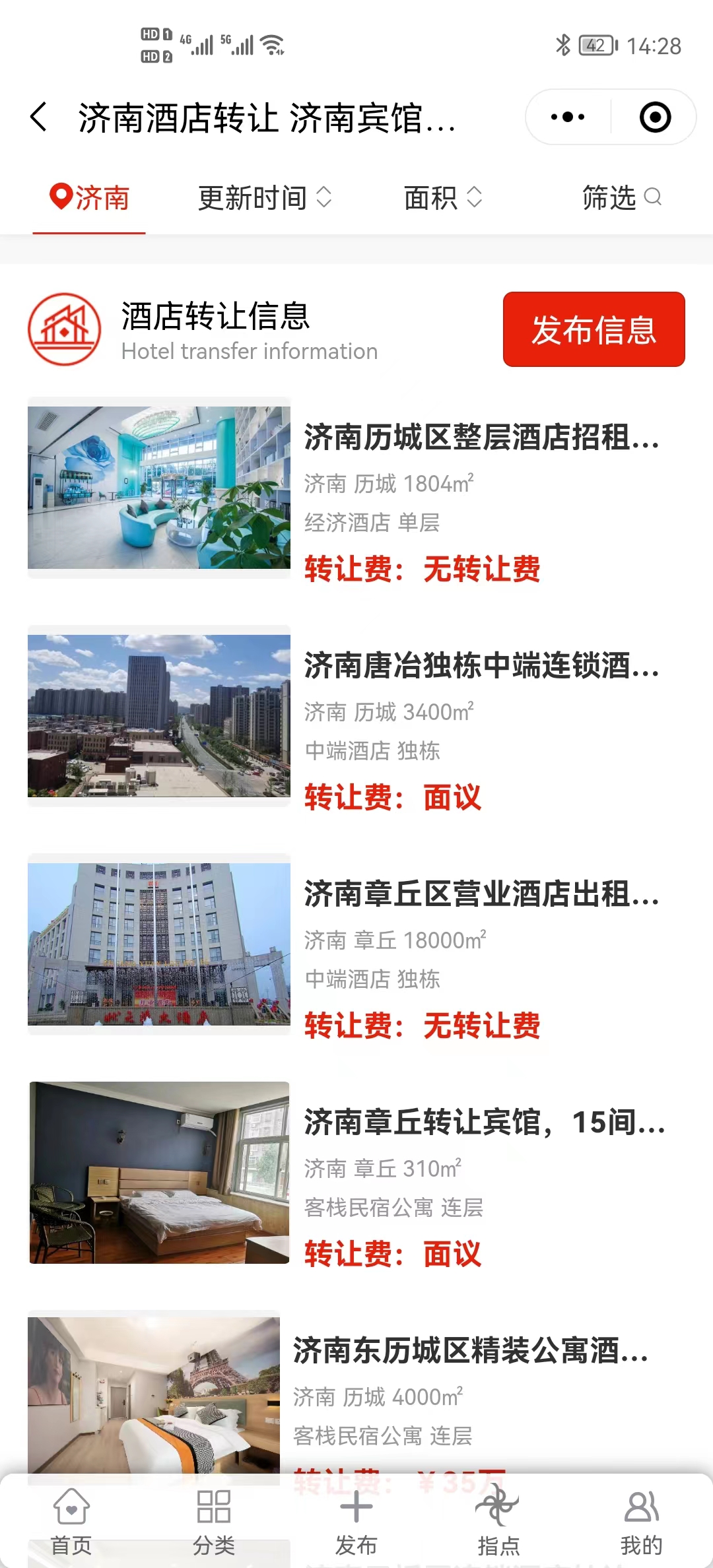Tap the 发布信息 button
Viewport: 713px width, 1568px height.
pos(594,329)
